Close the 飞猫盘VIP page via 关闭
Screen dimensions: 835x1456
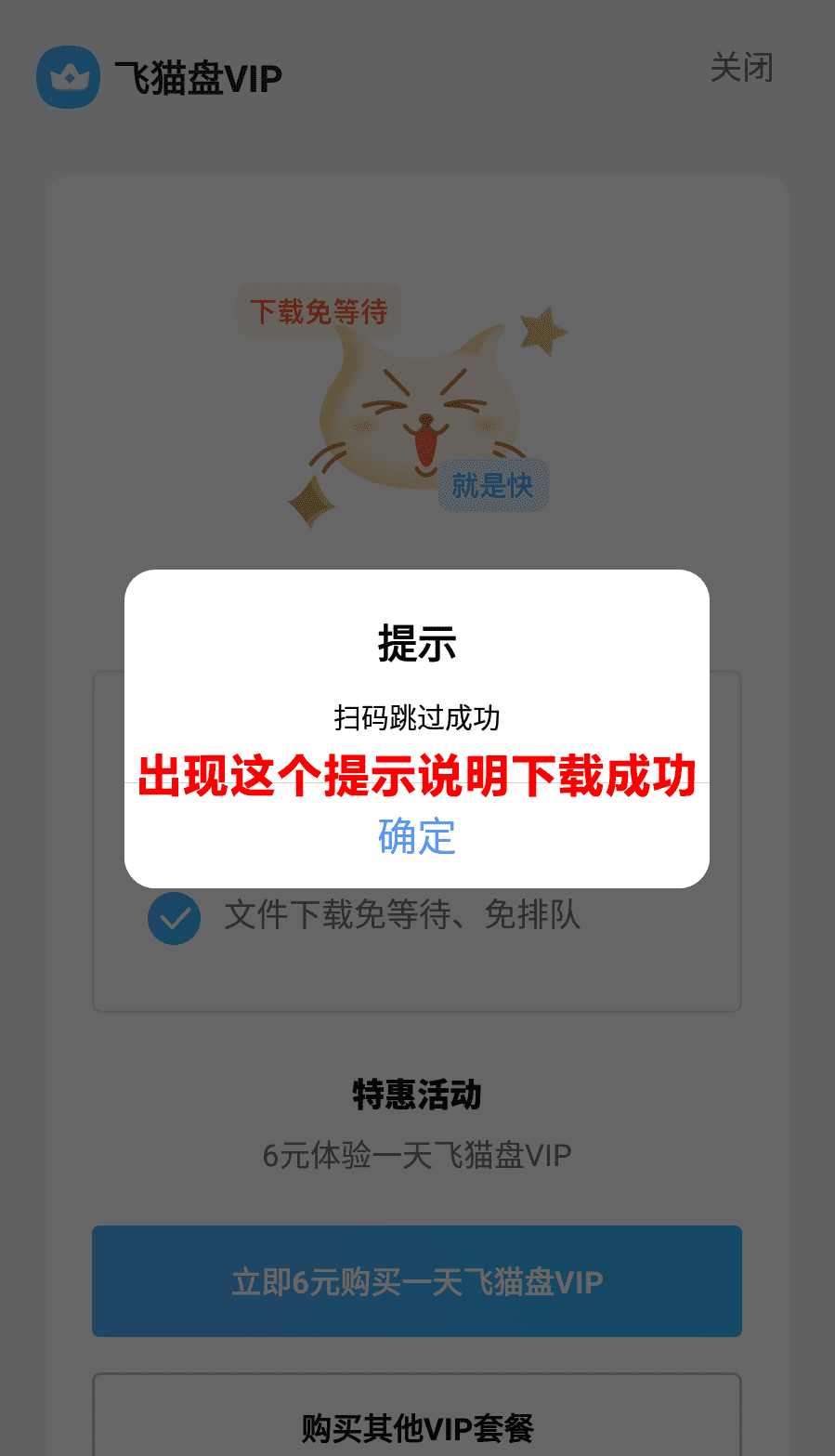coord(741,68)
